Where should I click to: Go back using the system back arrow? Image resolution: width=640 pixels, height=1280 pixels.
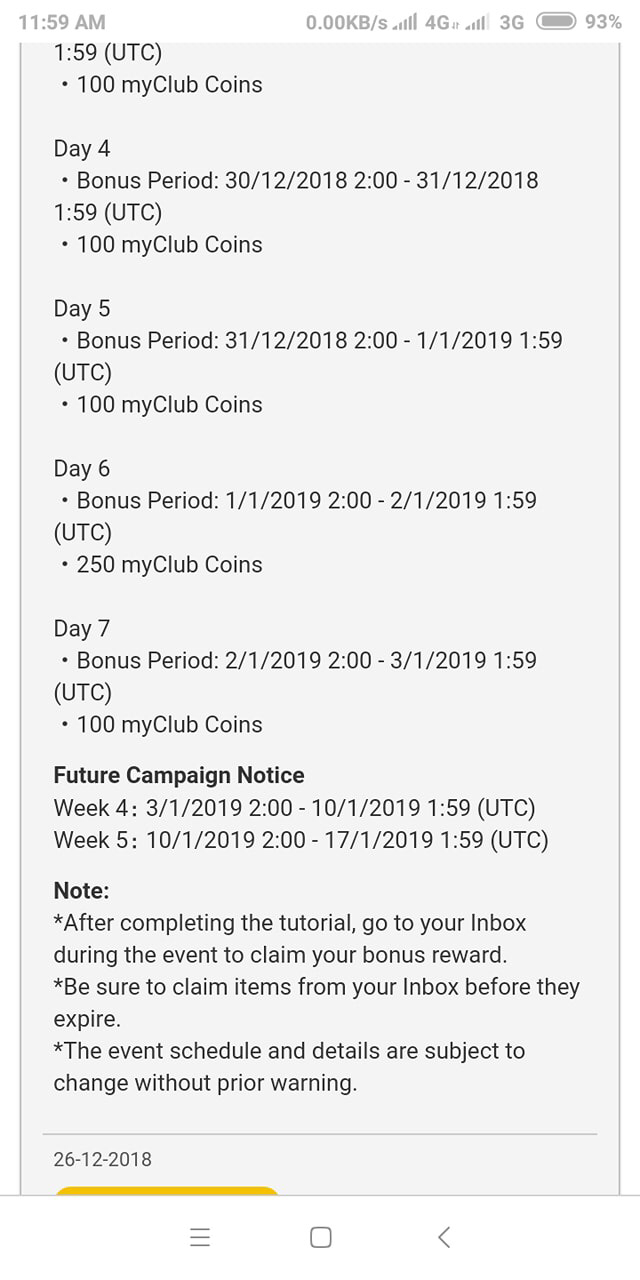444,1237
